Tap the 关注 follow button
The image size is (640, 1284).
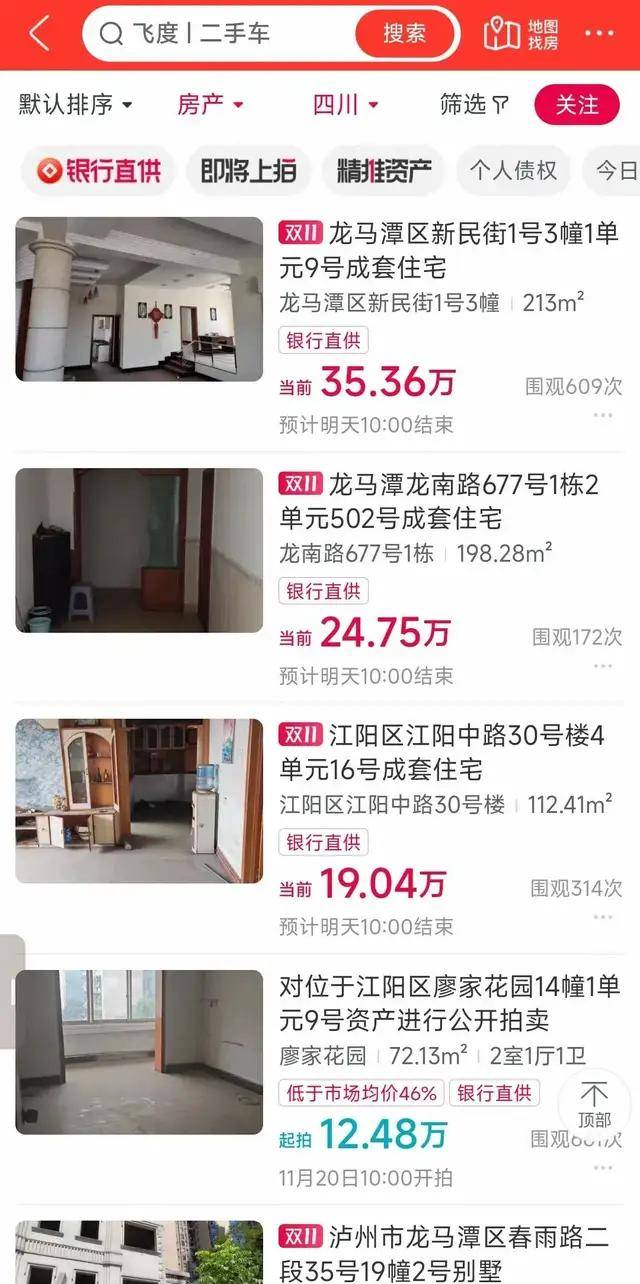pos(577,104)
